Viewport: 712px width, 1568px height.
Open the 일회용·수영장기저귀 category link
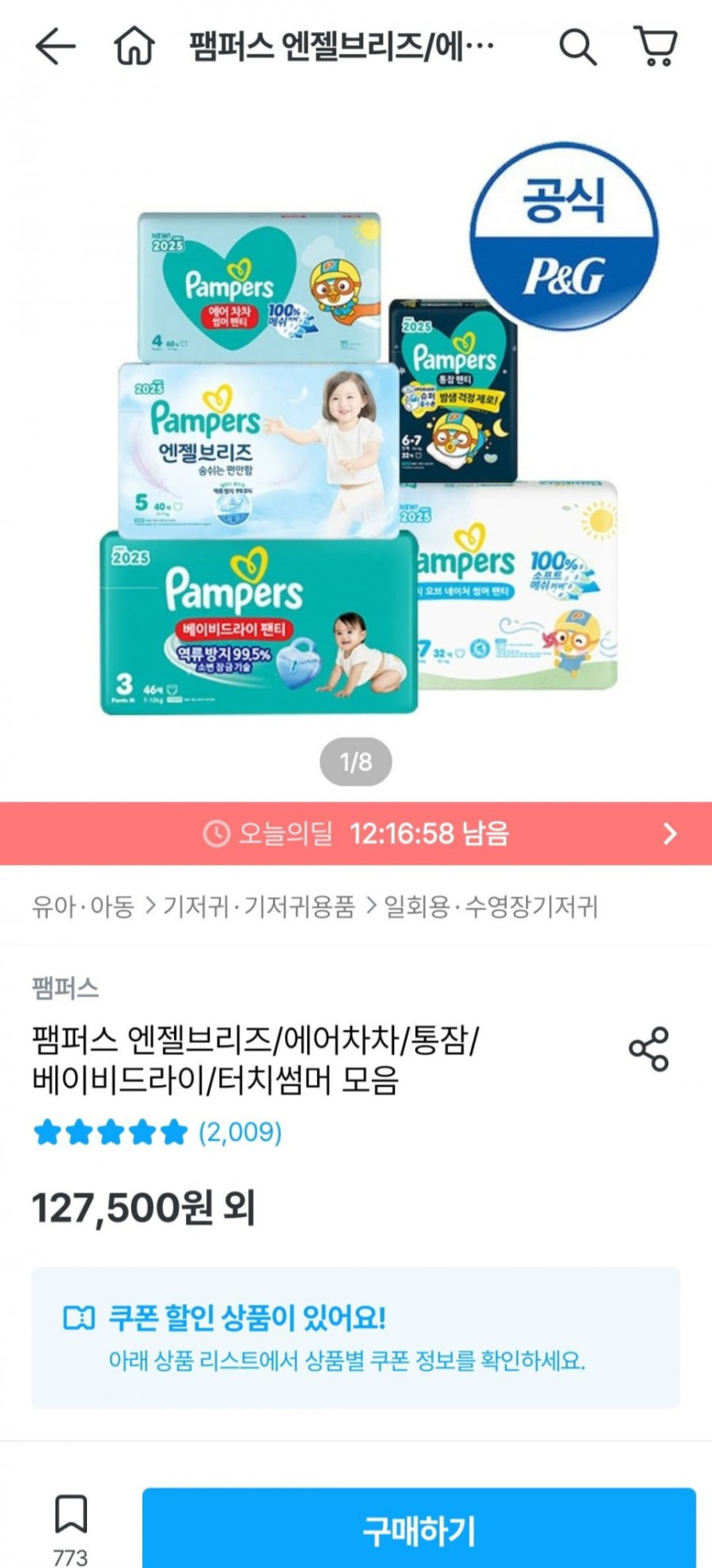click(x=490, y=906)
